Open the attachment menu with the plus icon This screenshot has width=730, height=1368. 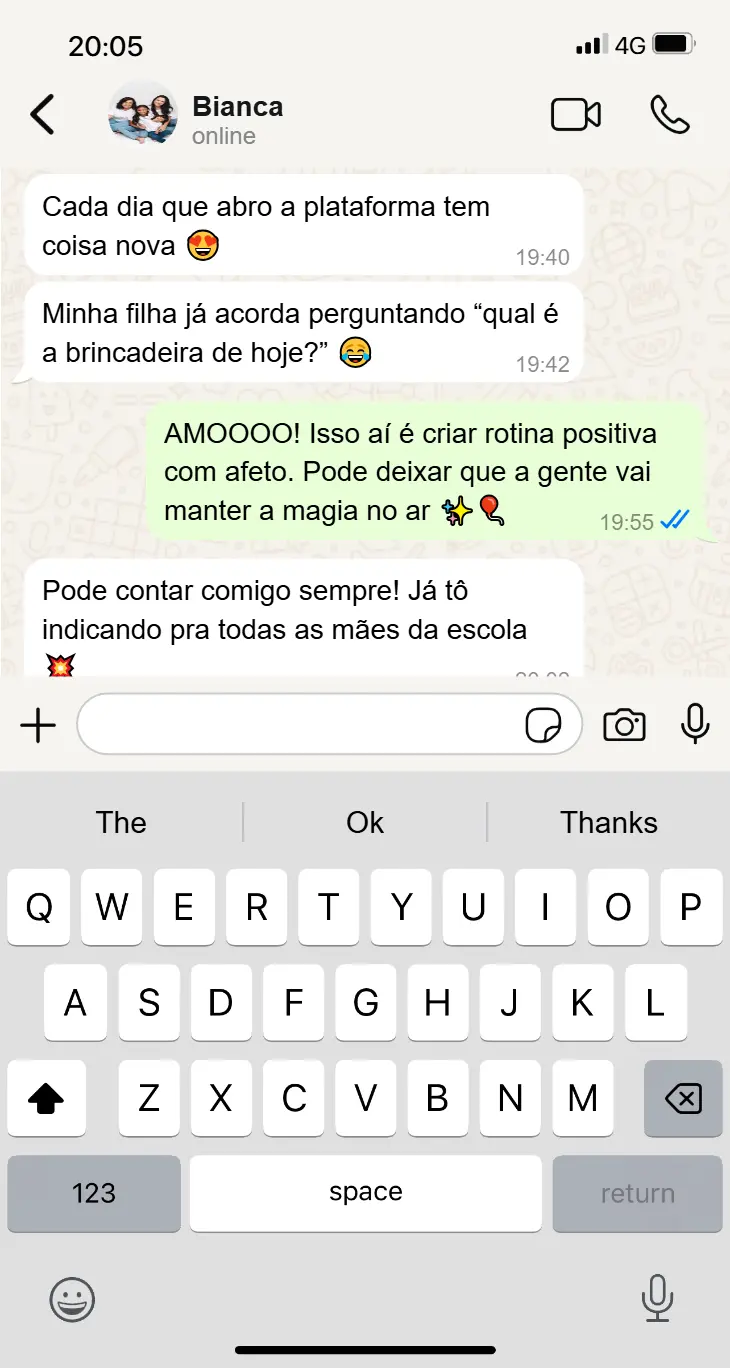tap(37, 724)
